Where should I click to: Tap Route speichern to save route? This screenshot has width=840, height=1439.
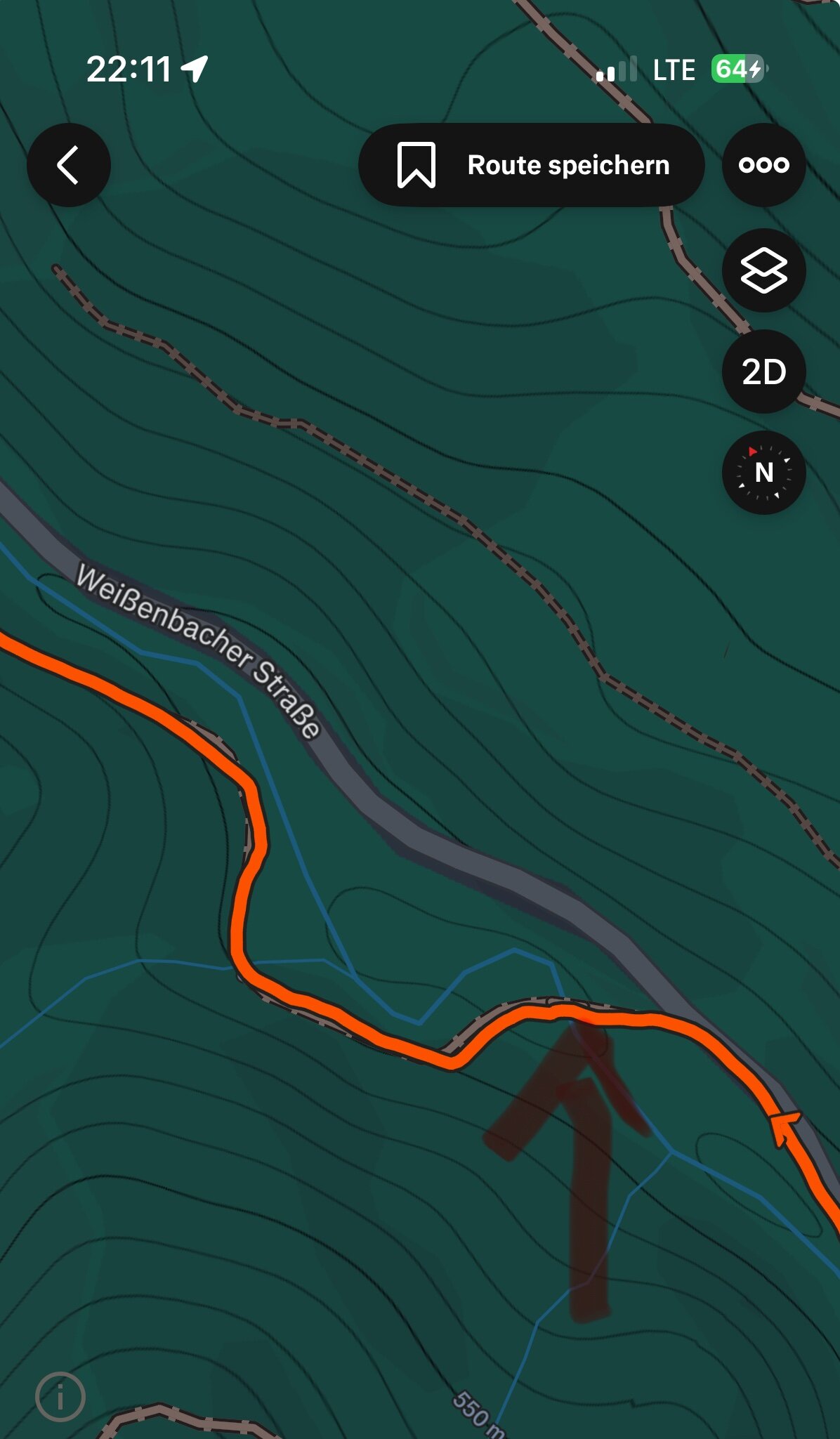(532, 165)
